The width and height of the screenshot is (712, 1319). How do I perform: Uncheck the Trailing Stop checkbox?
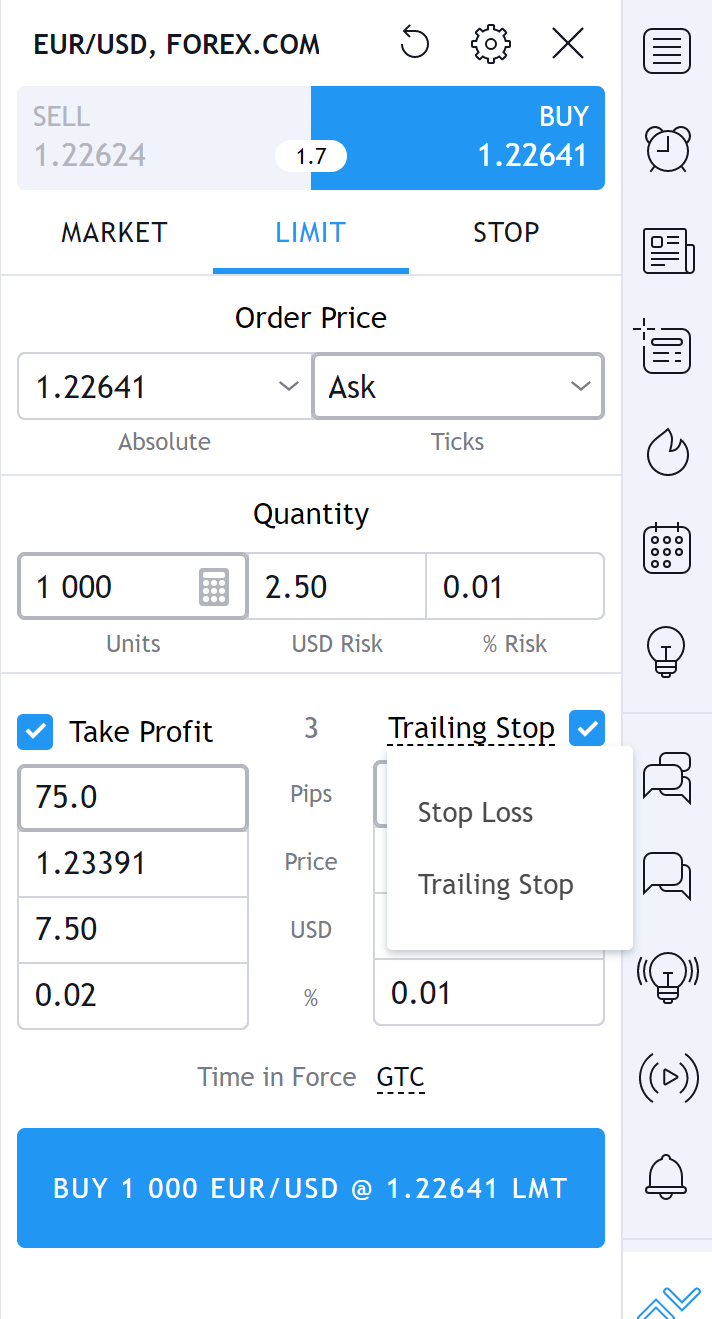click(x=587, y=728)
